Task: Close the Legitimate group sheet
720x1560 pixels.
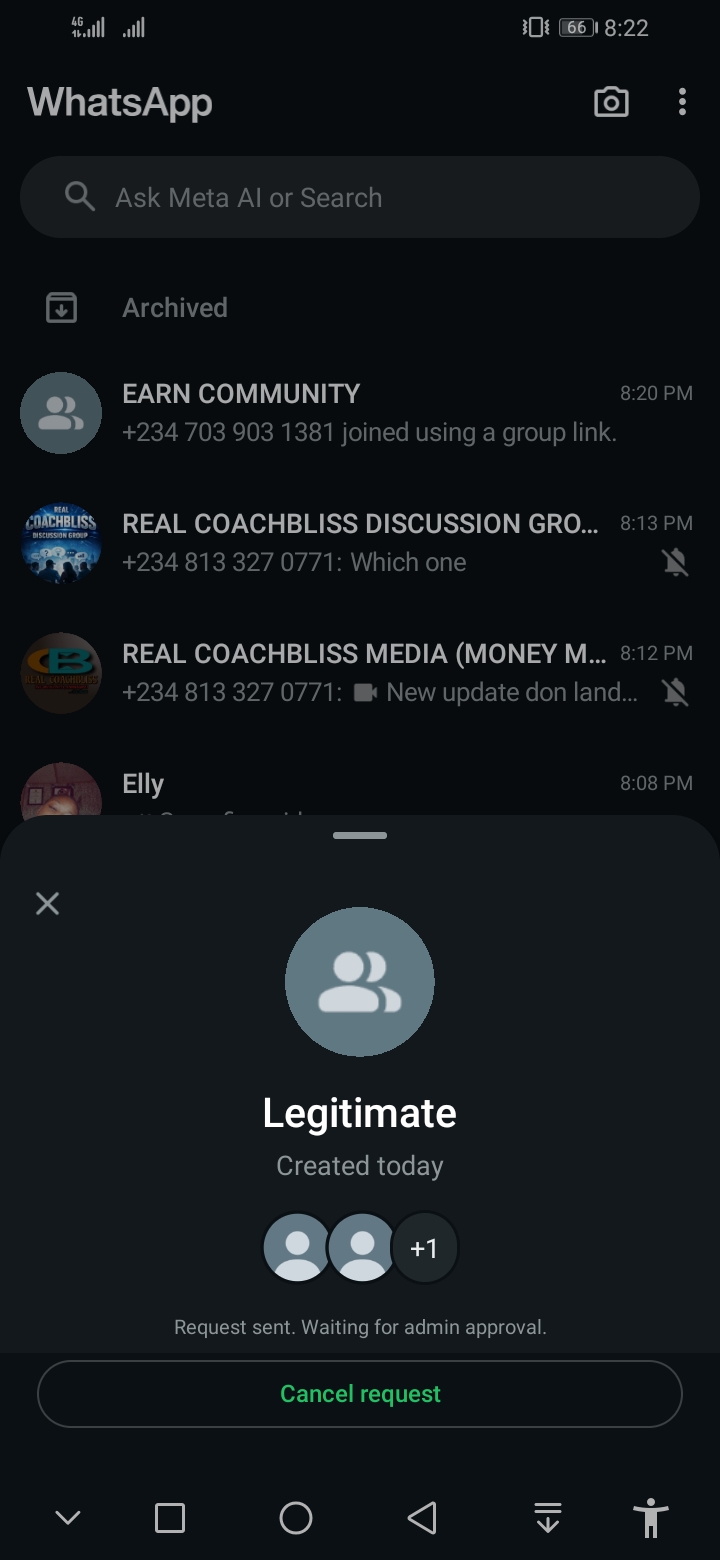Action: pos(47,904)
